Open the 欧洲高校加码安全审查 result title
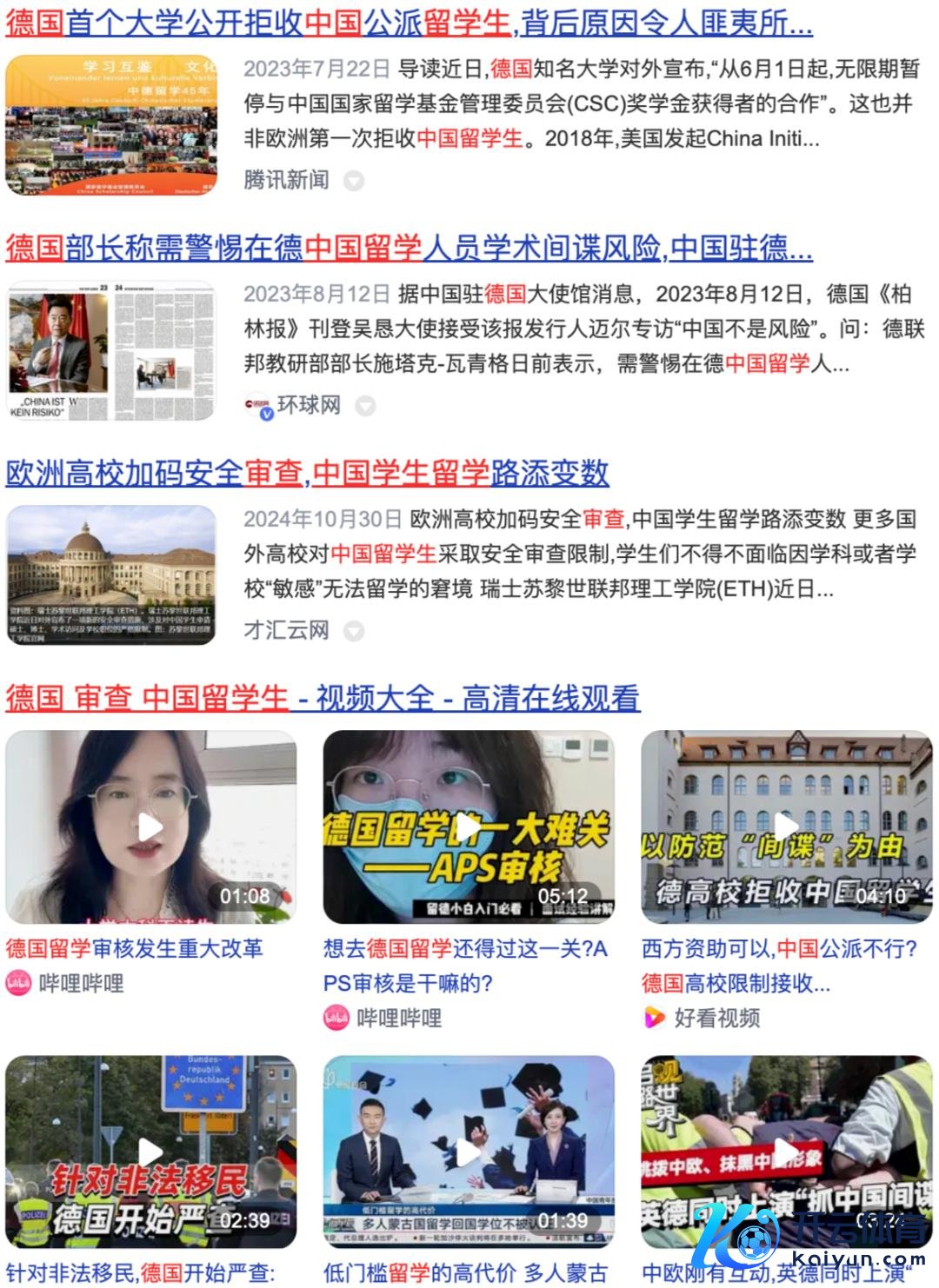Viewport: 939px width, 1288px height. point(307,474)
